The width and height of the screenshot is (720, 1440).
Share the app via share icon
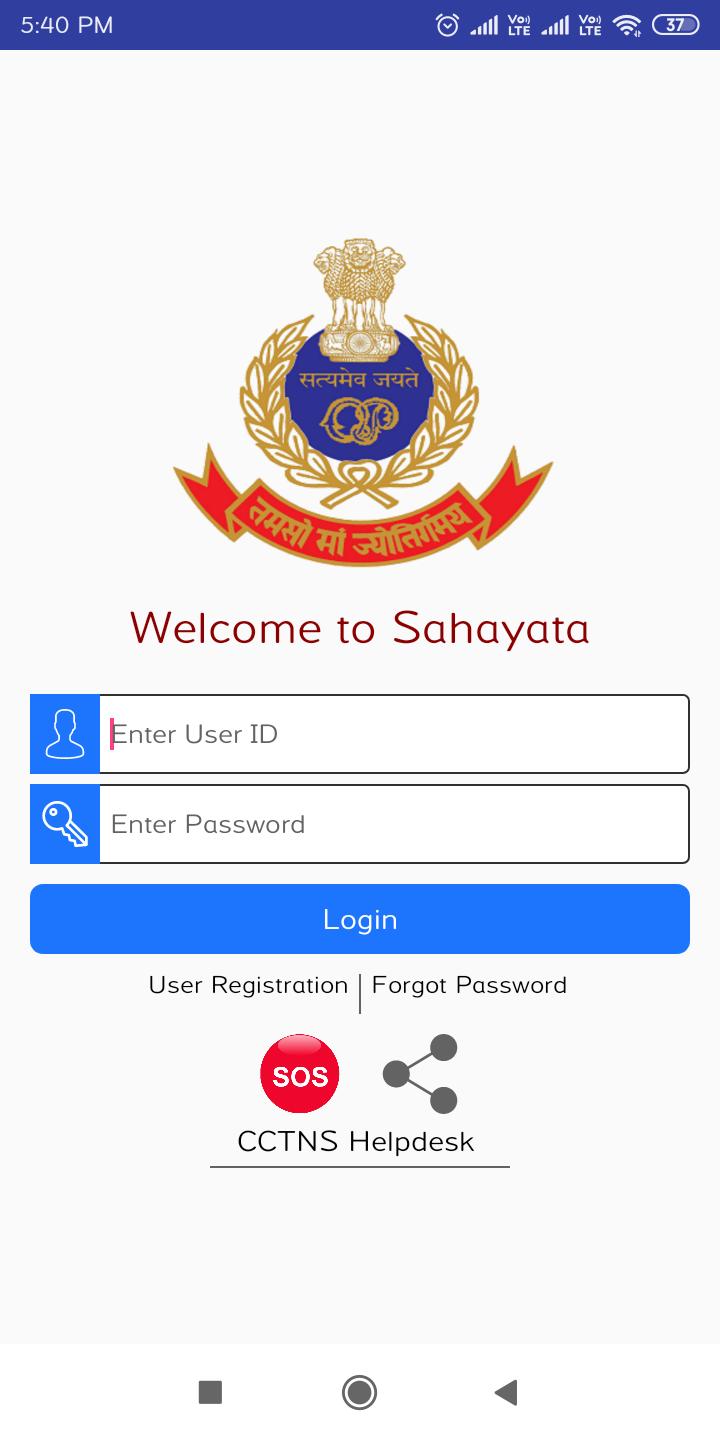click(420, 1074)
